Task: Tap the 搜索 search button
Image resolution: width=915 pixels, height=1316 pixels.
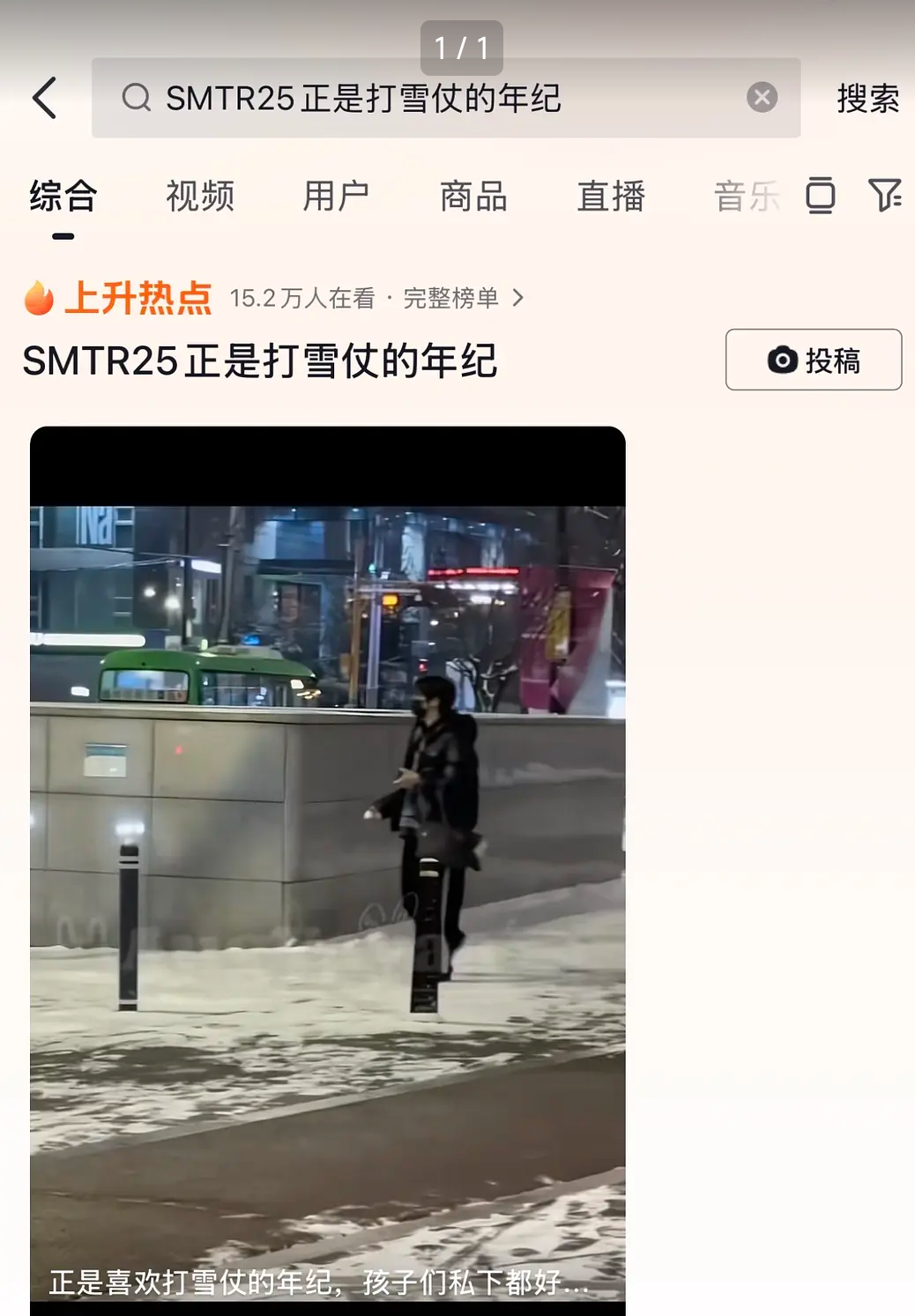Action: (x=867, y=98)
